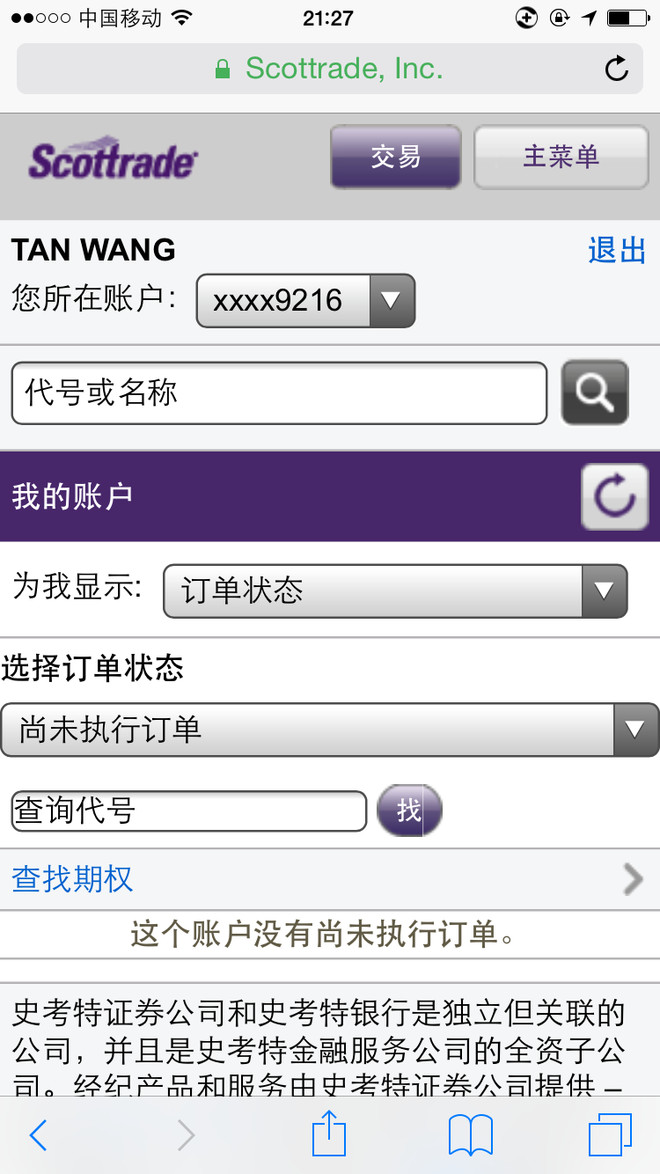Go back in Safari

pos(38,1135)
